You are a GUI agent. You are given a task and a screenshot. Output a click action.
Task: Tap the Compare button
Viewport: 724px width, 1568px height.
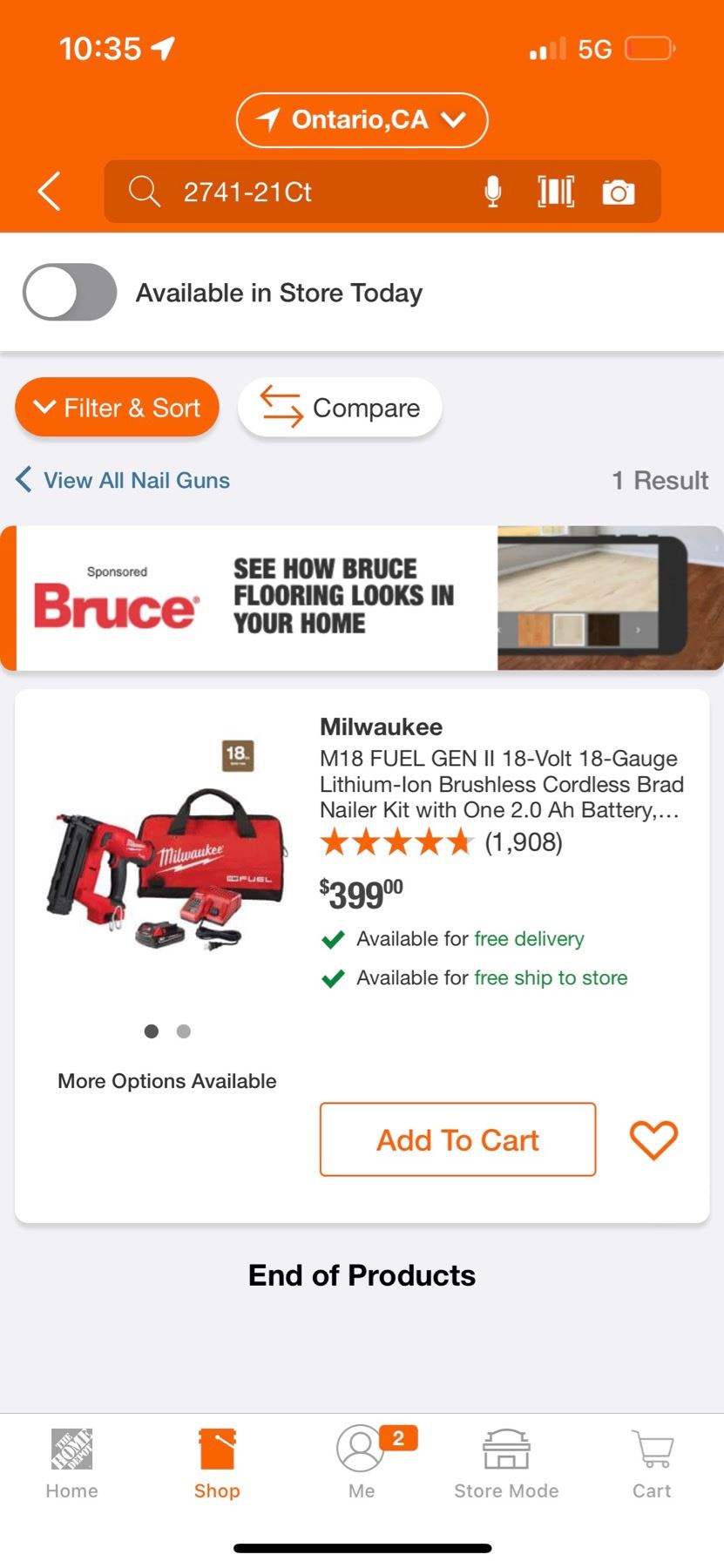click(x=340, y=408)
